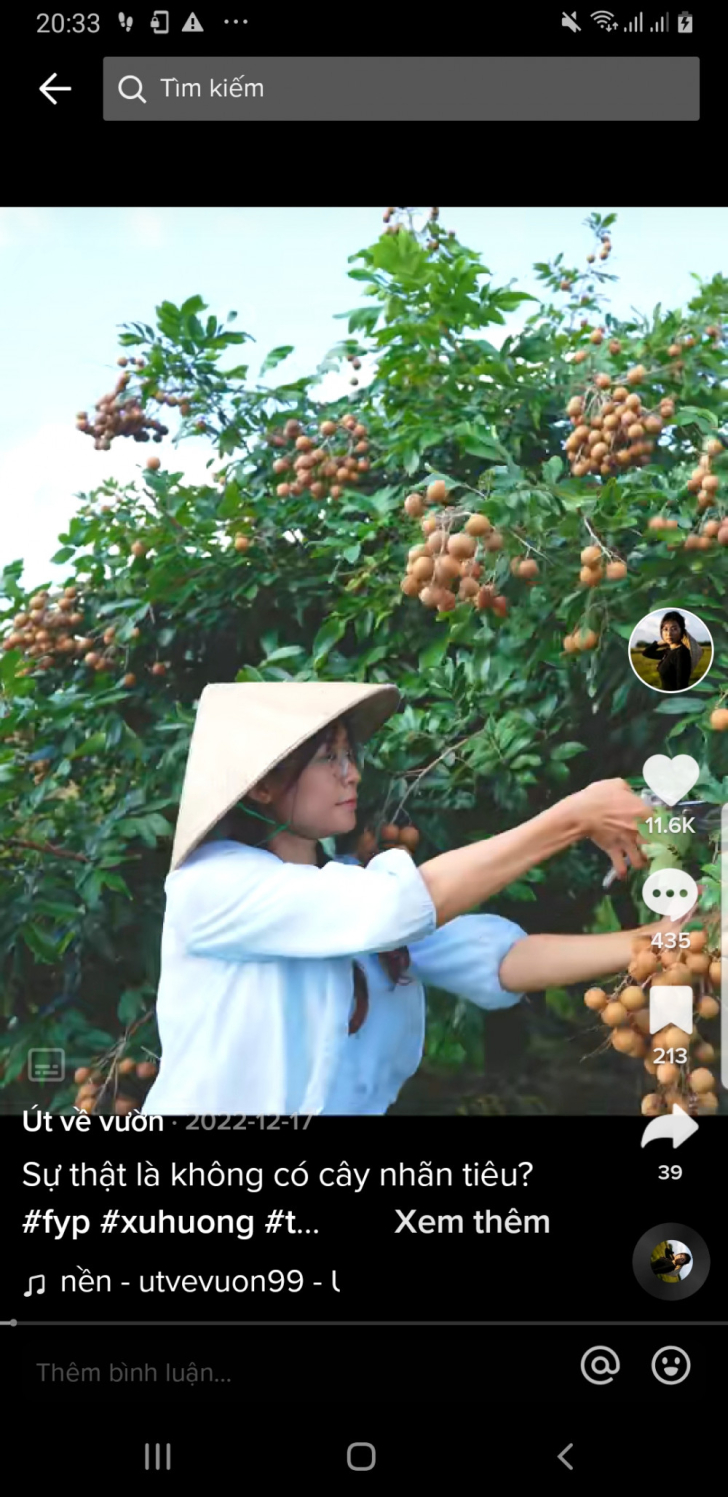
Task: Share this video using the arrow icon
Action: pyautogui.click(x=670, y=1128)
